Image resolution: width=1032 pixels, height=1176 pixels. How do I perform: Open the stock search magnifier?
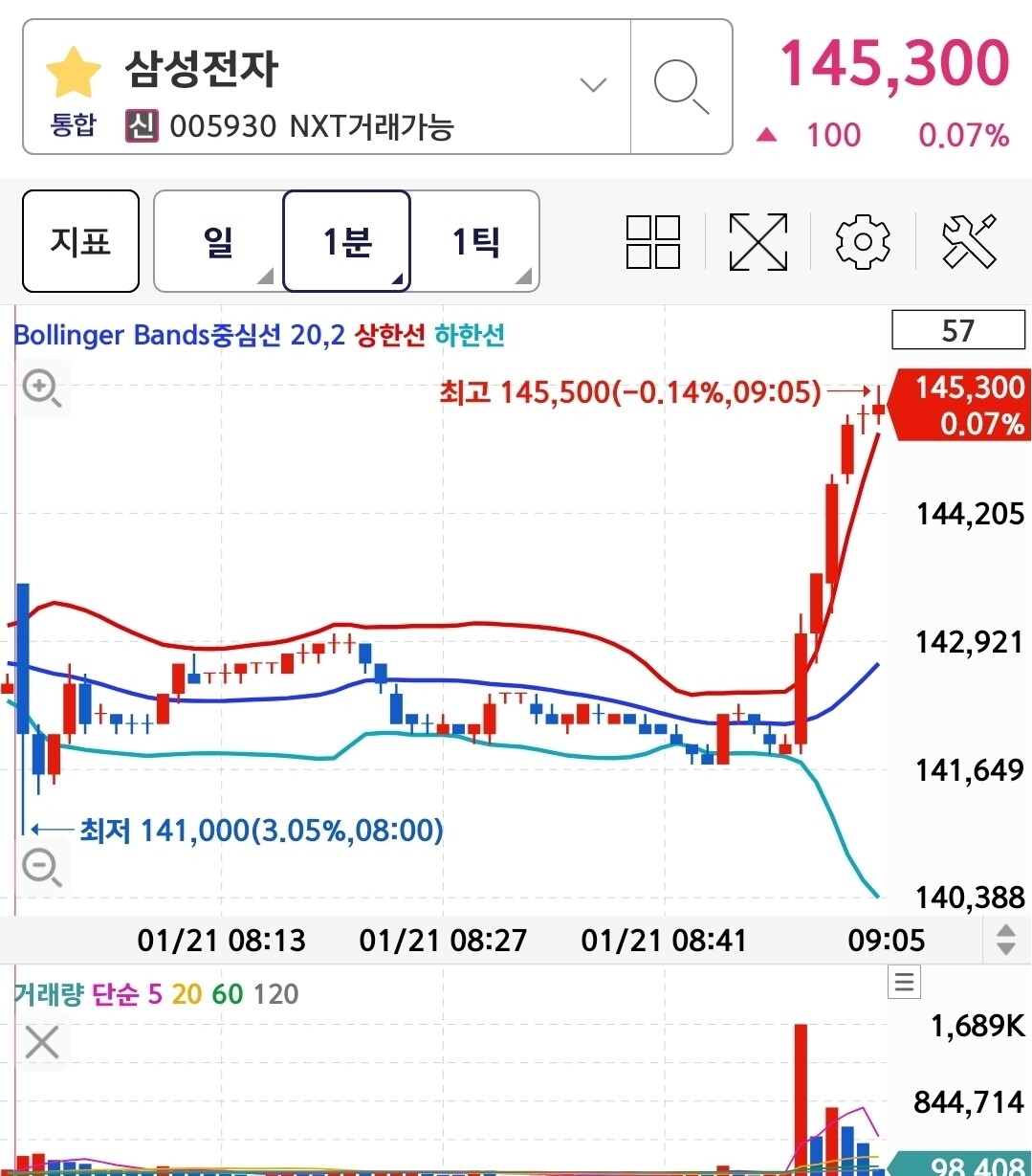tap(681, 86)
